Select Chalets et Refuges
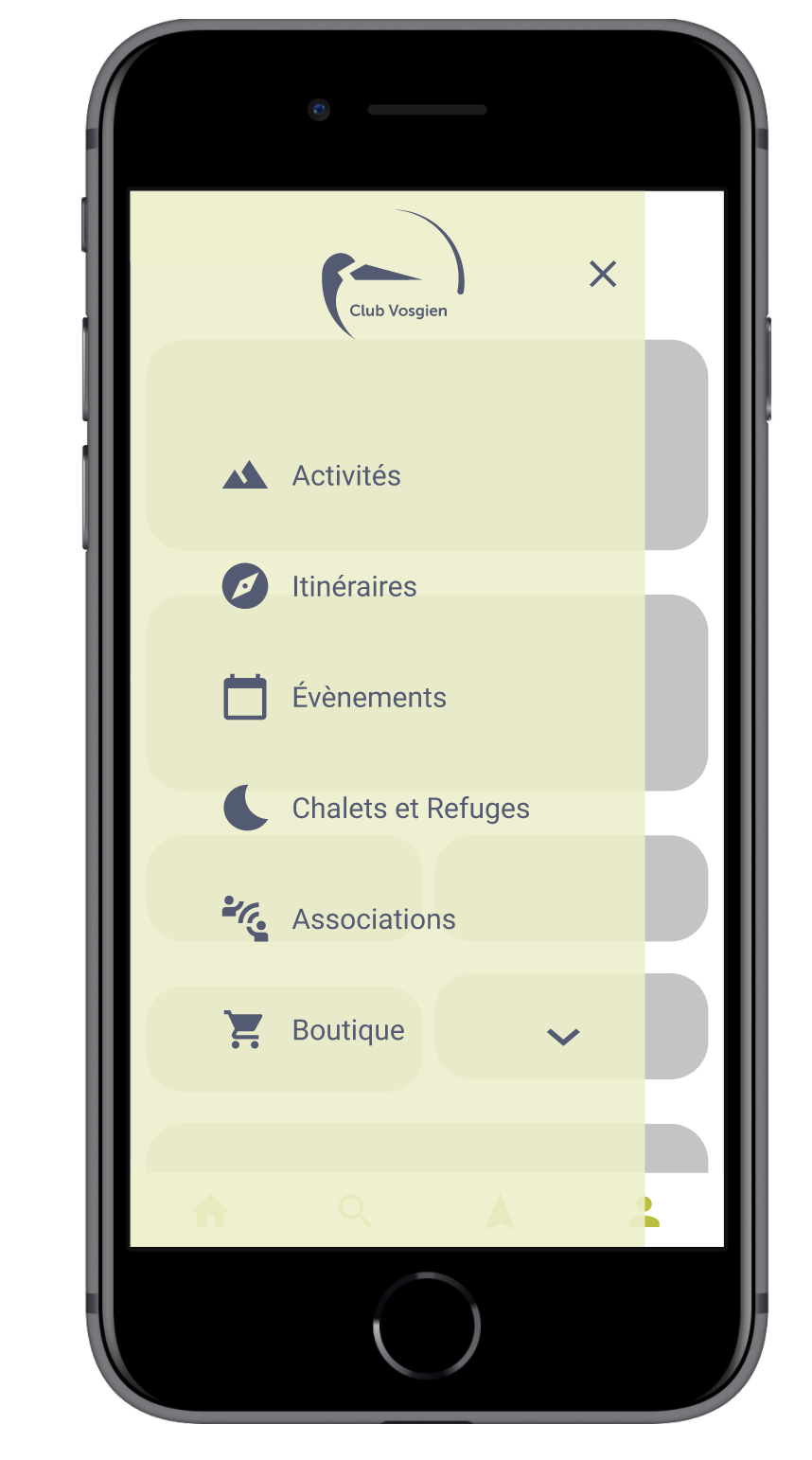Image resolution: width=812 pixels, height=1460 pixels. [376, 809]
